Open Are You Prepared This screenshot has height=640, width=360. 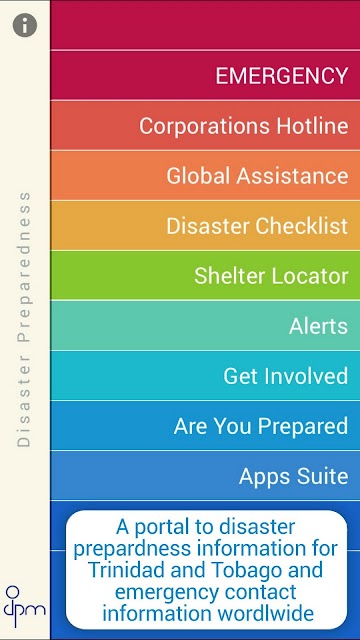205,426
